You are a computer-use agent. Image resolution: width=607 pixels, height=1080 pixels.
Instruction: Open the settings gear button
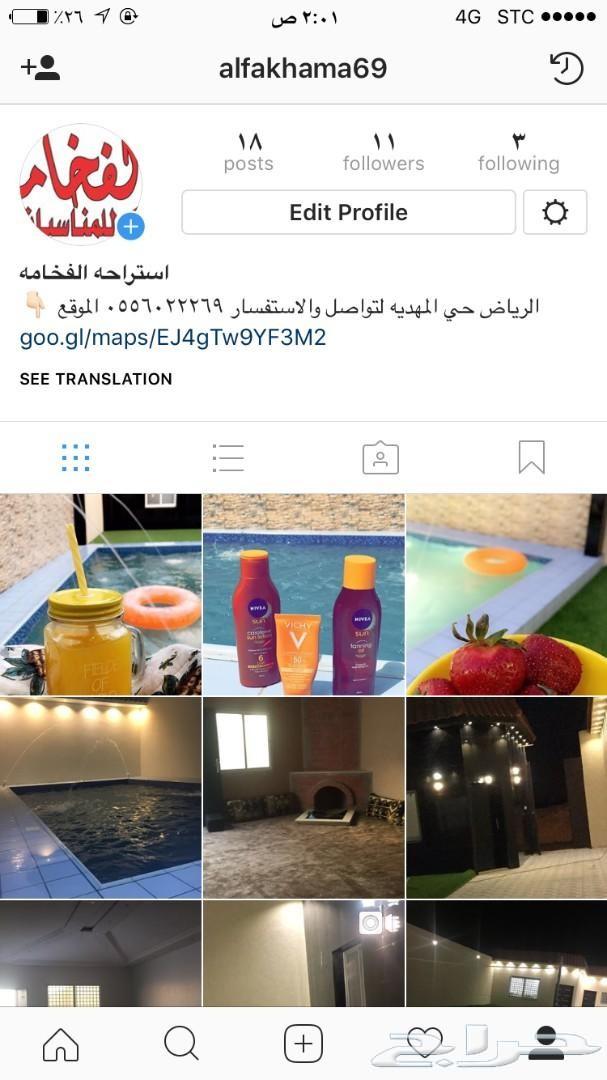coord(555,212)
